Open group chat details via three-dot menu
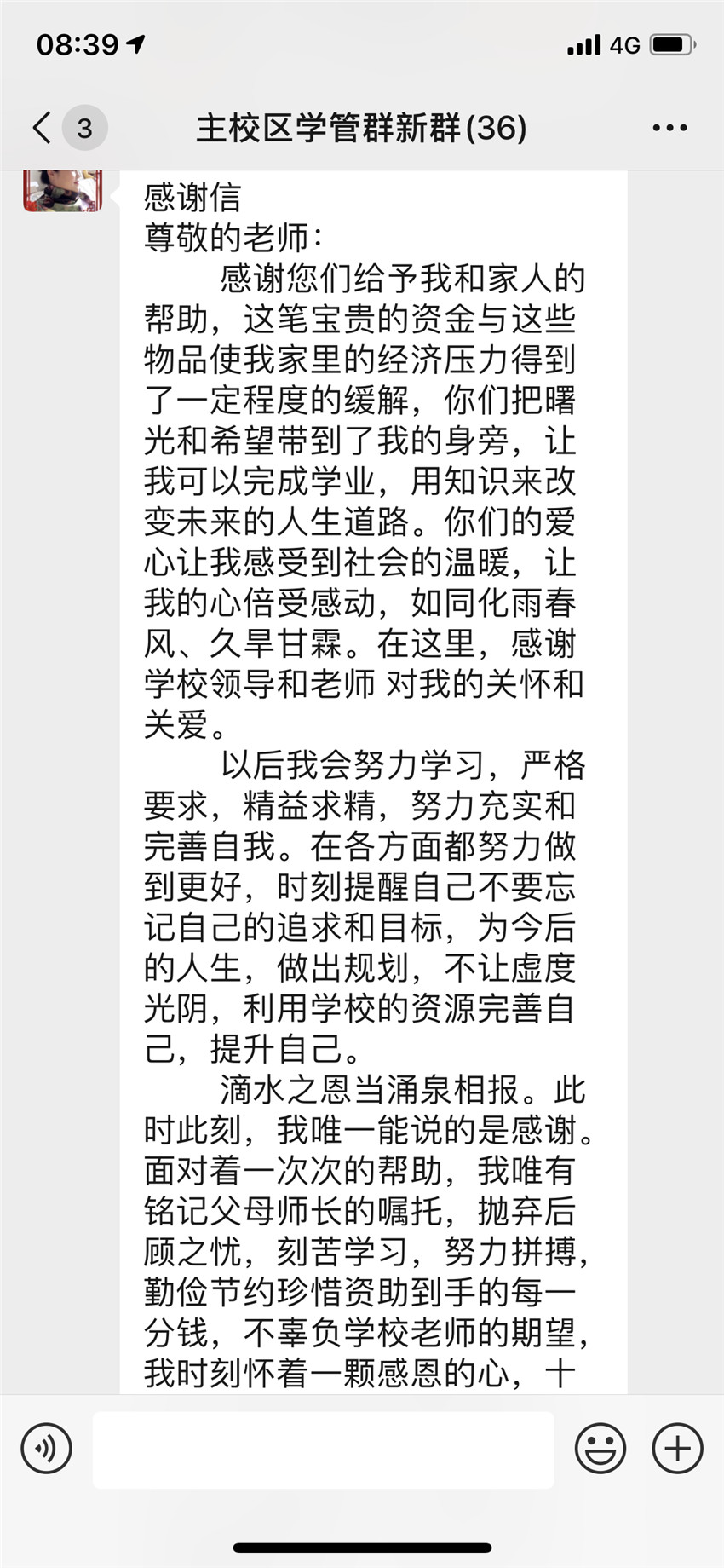This screenshot has width=724, height=1568. point(669,128)
